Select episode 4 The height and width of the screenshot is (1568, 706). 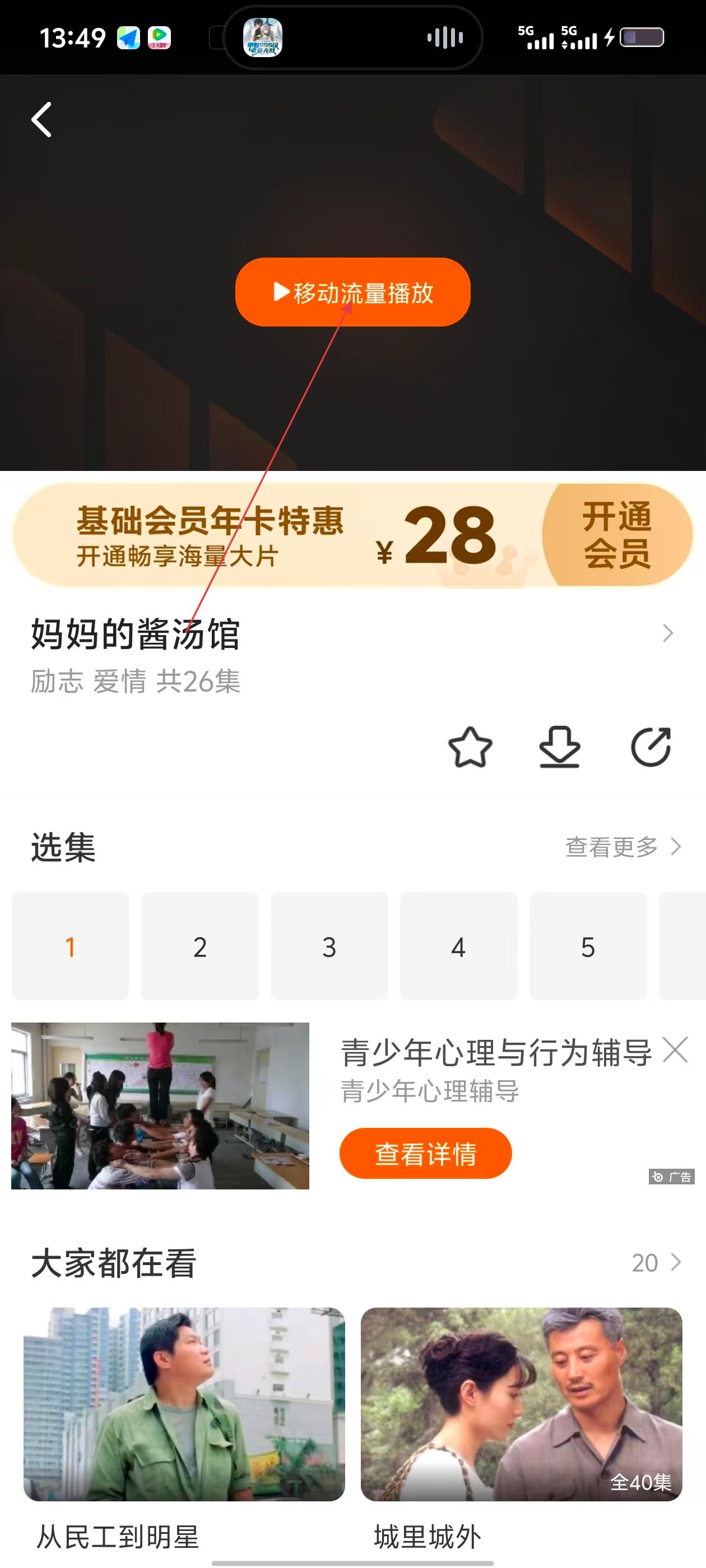coord(458,946)
